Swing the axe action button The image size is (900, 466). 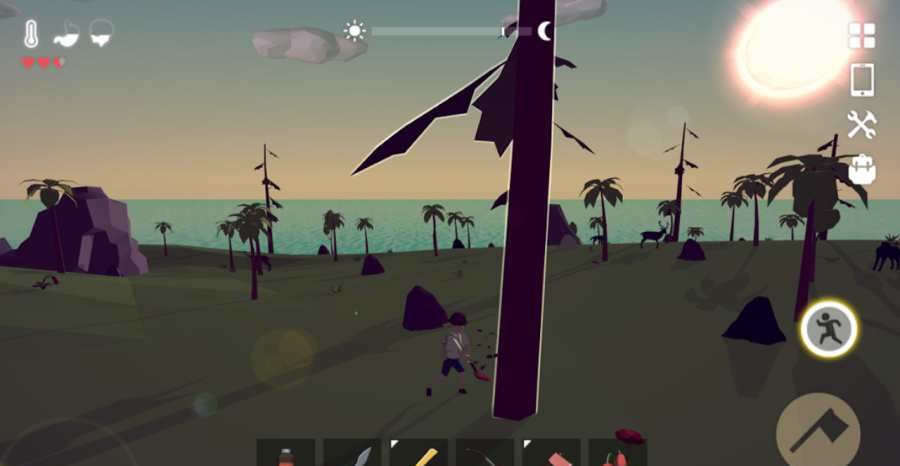click(x=817, y=430)
